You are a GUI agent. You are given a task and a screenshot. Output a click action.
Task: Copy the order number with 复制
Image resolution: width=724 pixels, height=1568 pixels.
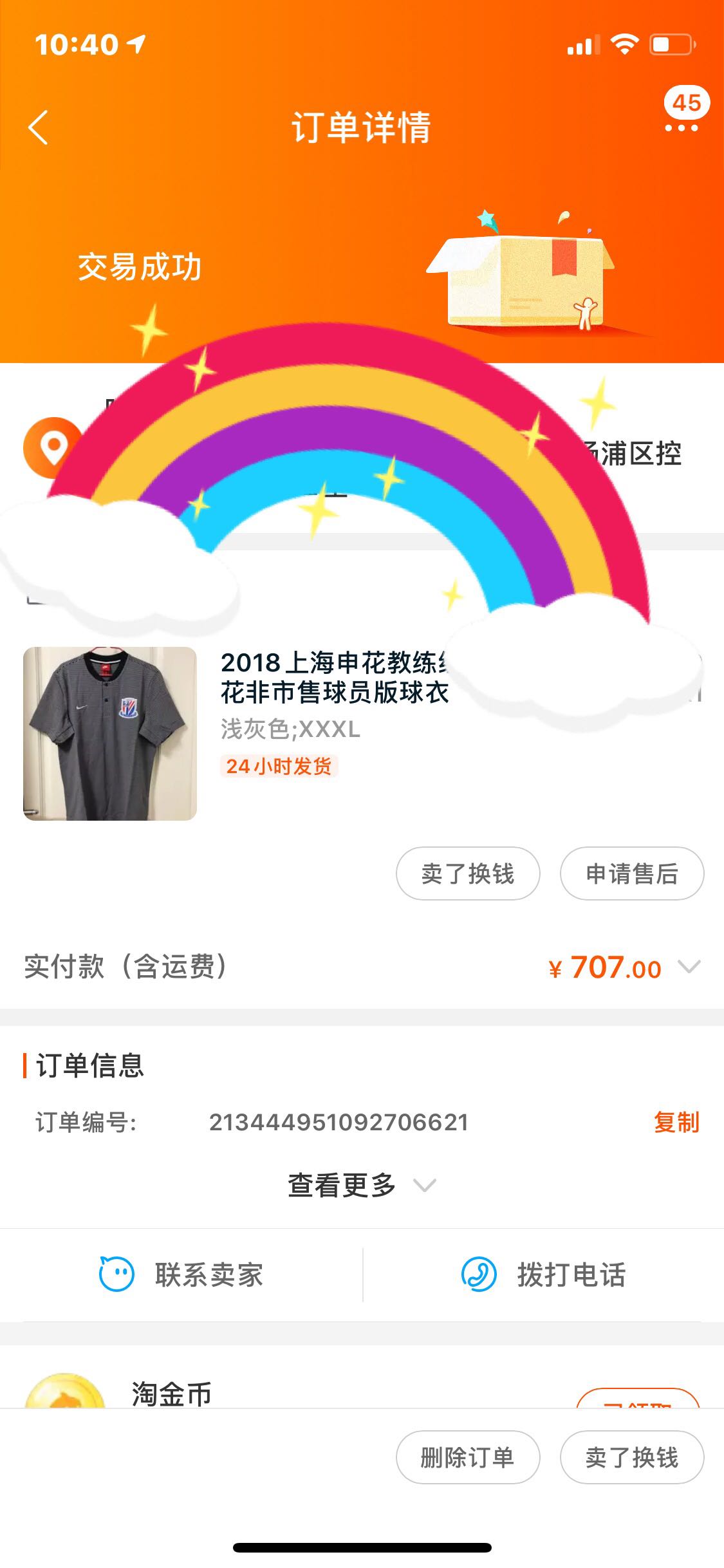click(676, 1122)
